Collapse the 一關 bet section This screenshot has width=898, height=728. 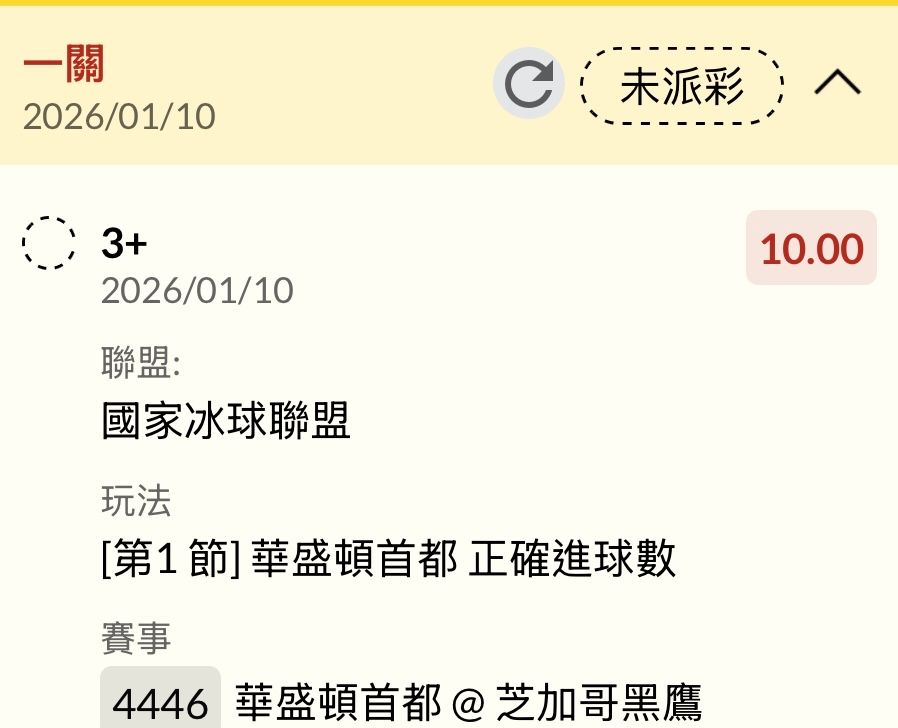(x=837, y=85)
